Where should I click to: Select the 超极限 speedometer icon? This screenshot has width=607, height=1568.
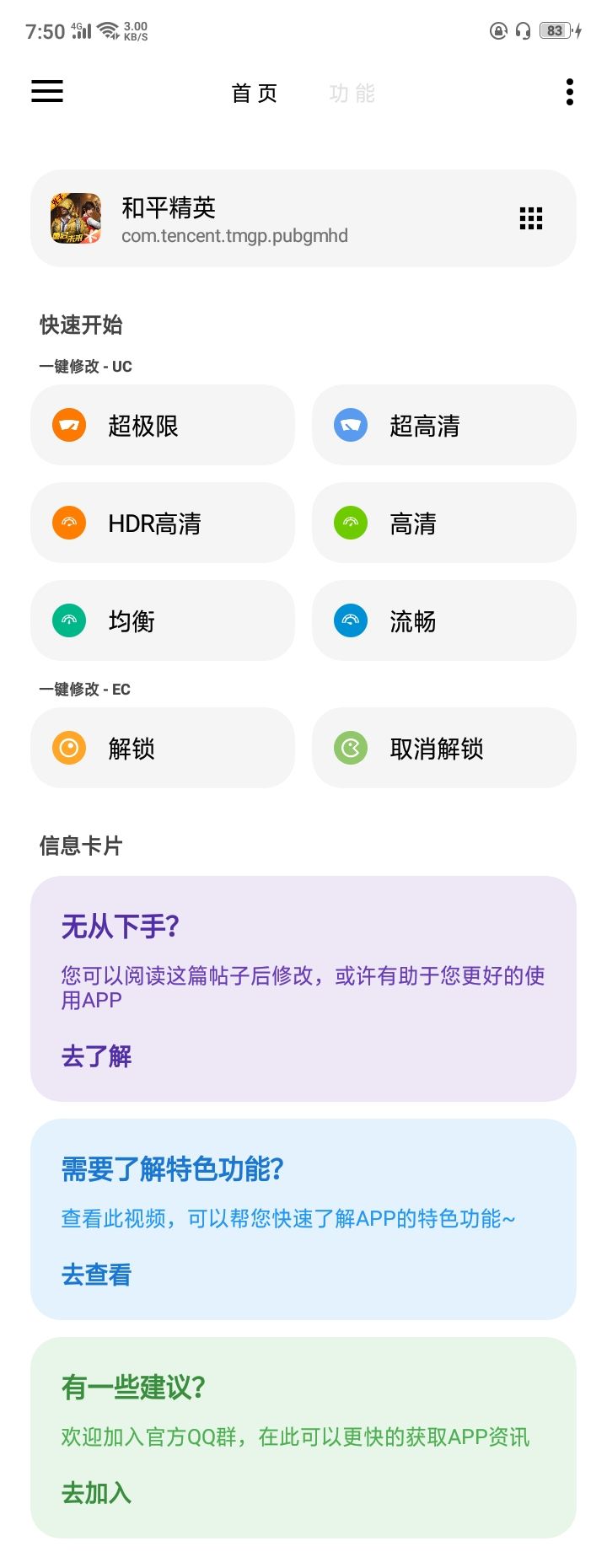point(68,425)
